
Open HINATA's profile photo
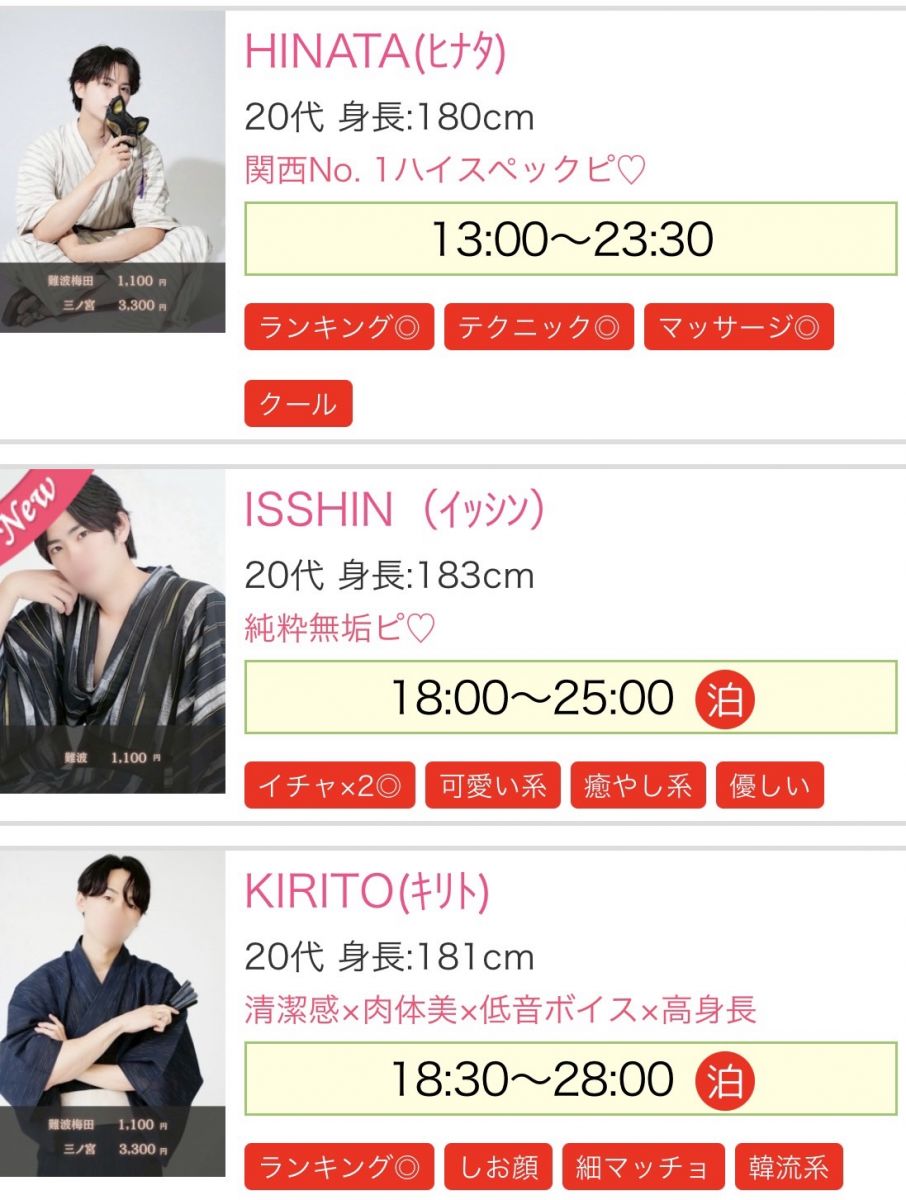click(112, 172)
